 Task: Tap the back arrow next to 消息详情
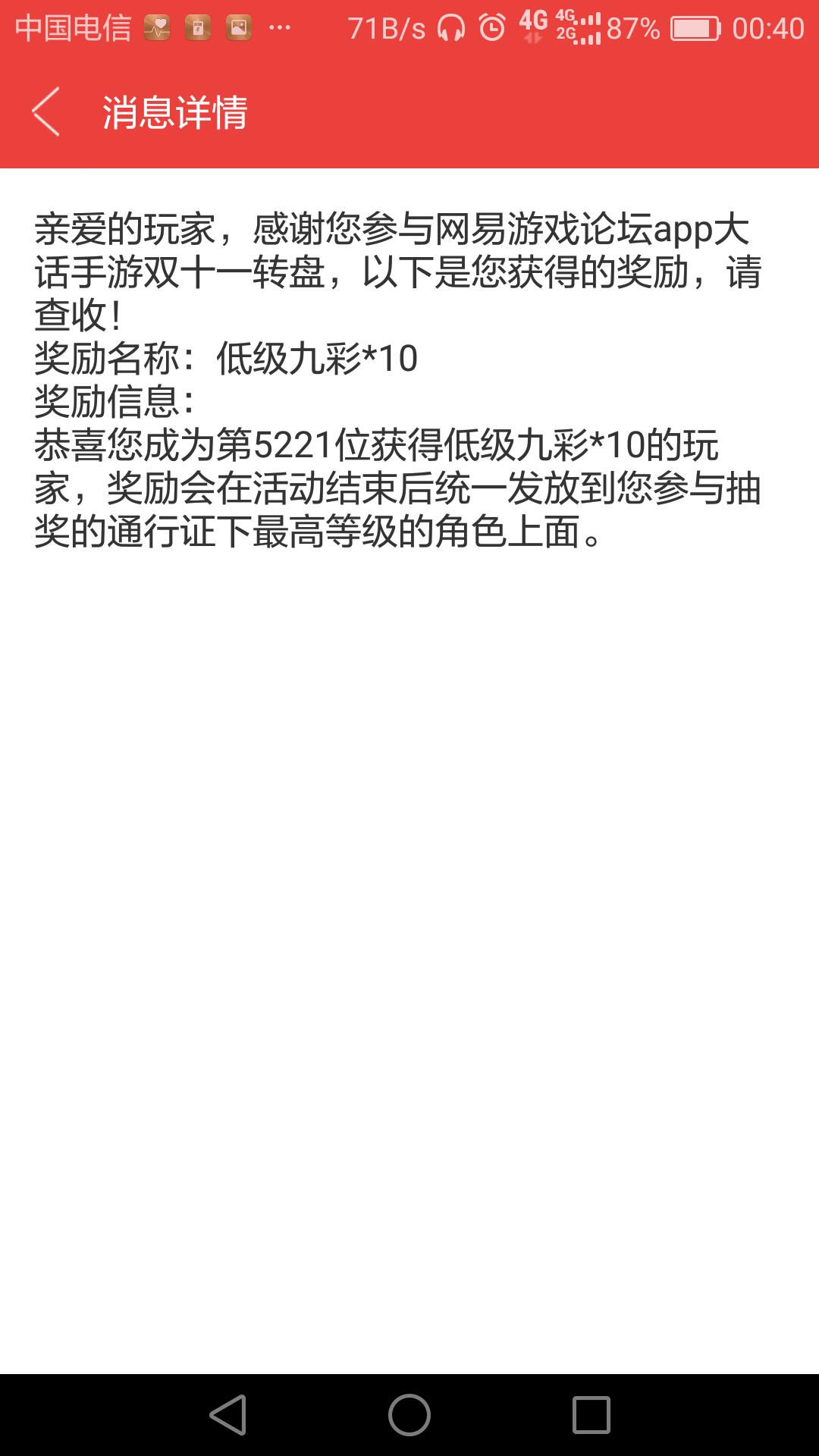tap(45, 111)
